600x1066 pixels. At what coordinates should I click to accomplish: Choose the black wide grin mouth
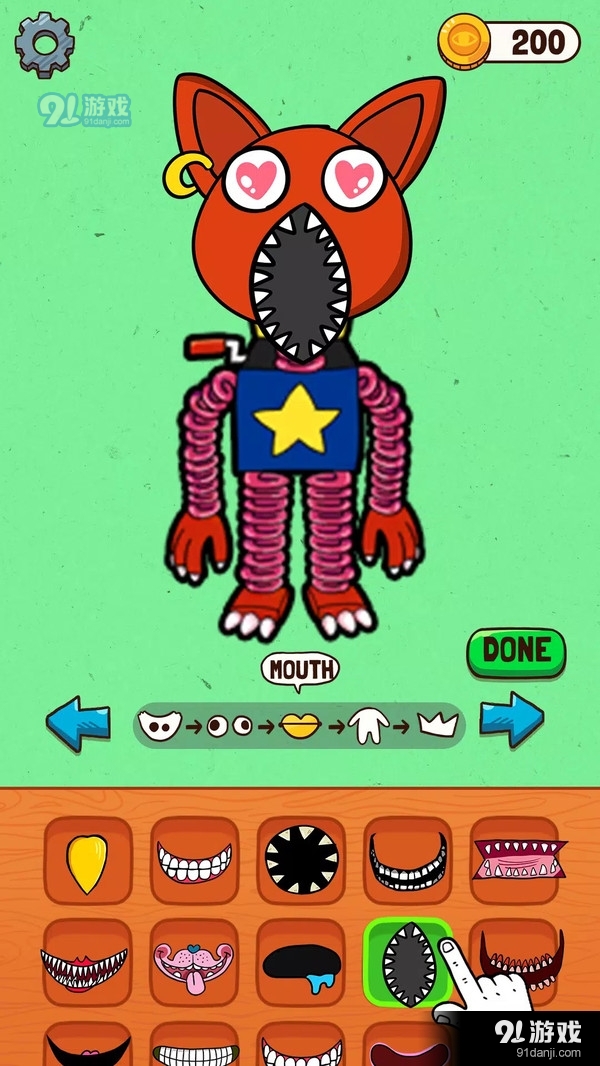click(408, 861)
